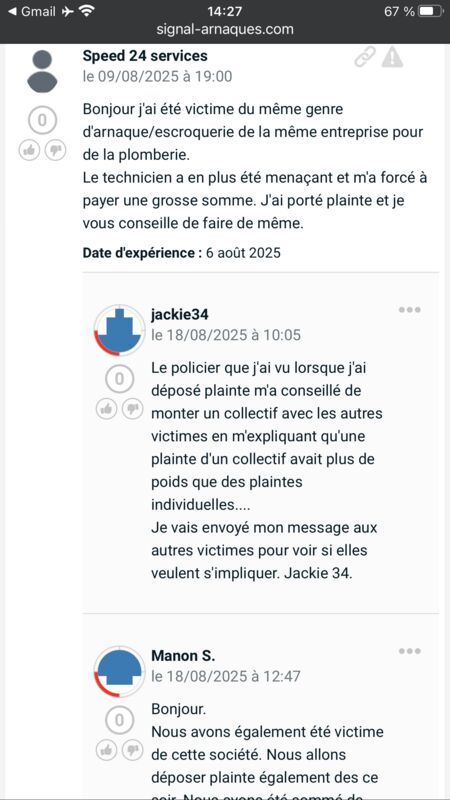Like Manon S.'s comment
The width and height of the screenshot is (450, 800).
[x=107, y=750]
